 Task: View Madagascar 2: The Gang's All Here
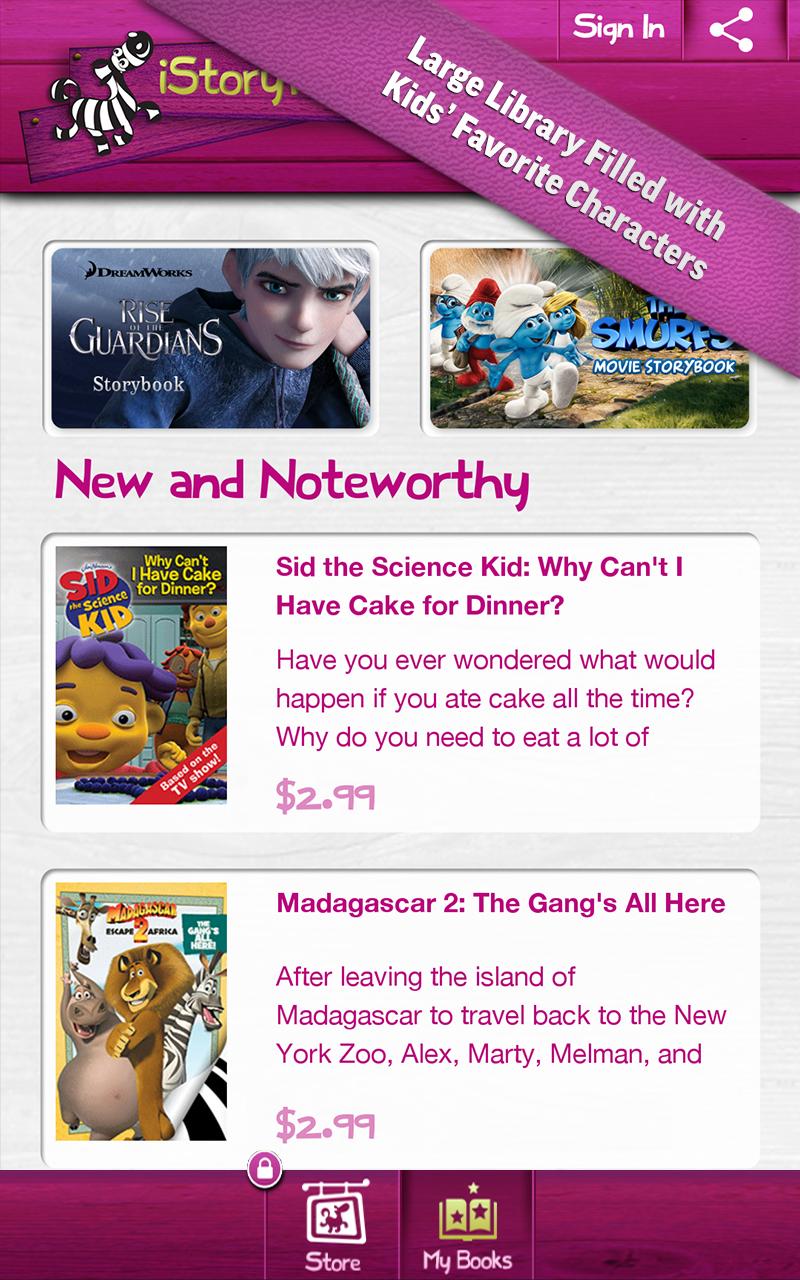tap(400, 1017)
